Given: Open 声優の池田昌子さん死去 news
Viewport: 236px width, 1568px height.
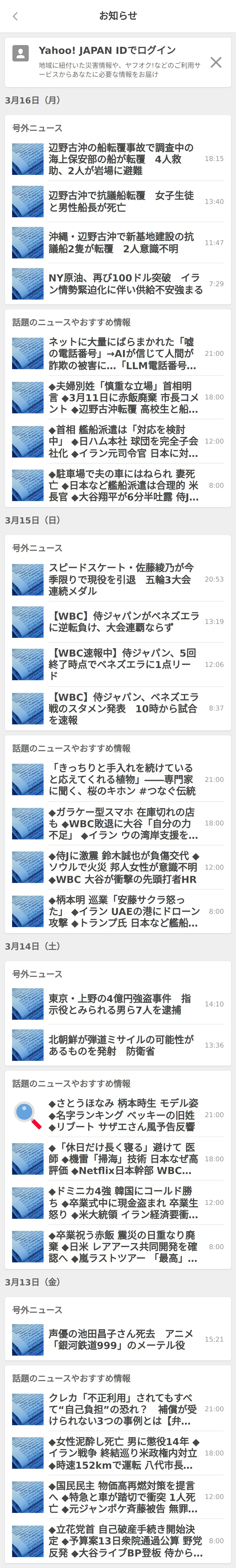Looking at the screenshot, I should point(122,1339).
